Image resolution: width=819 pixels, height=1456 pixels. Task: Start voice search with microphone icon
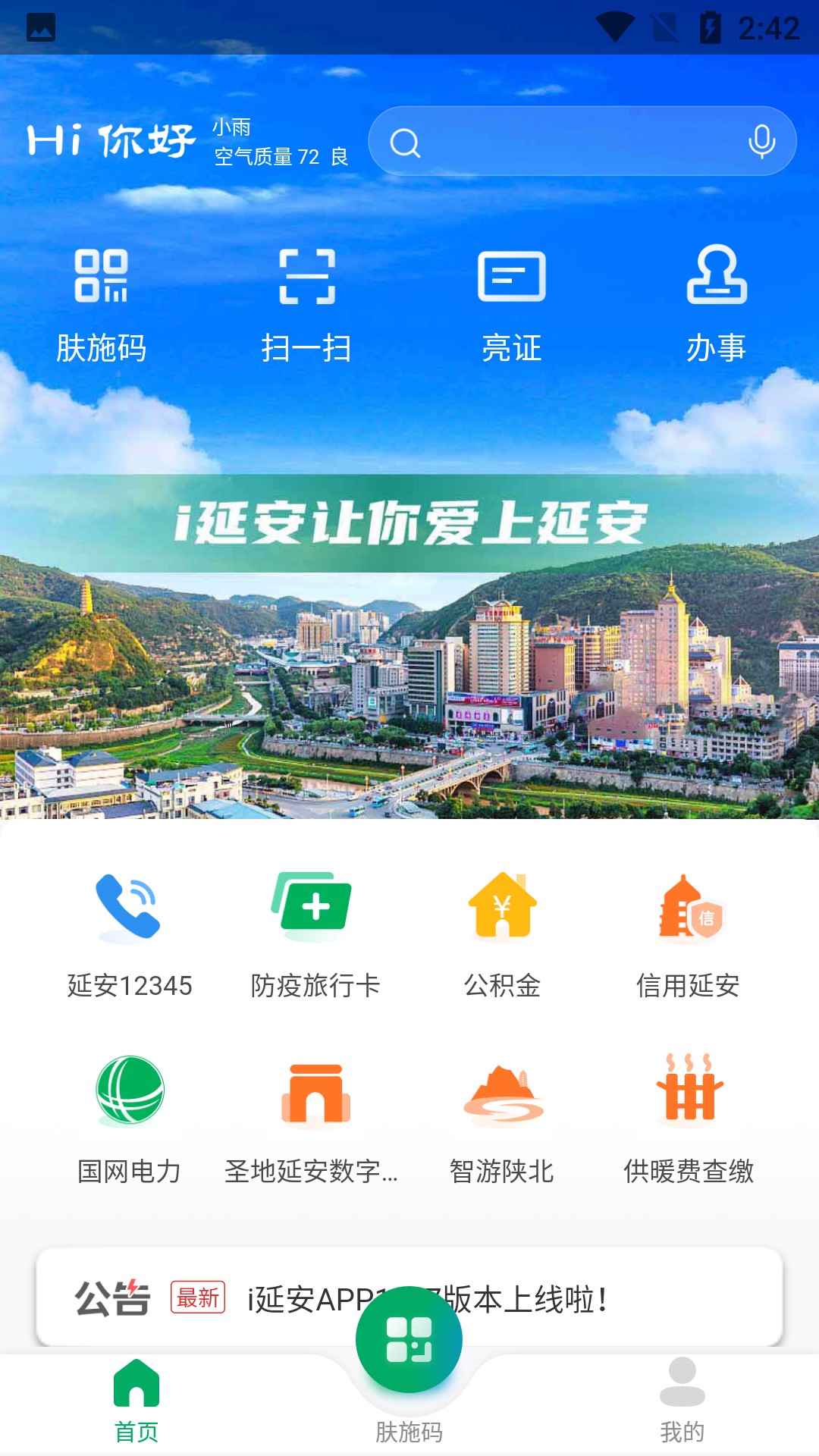[761, 142]
